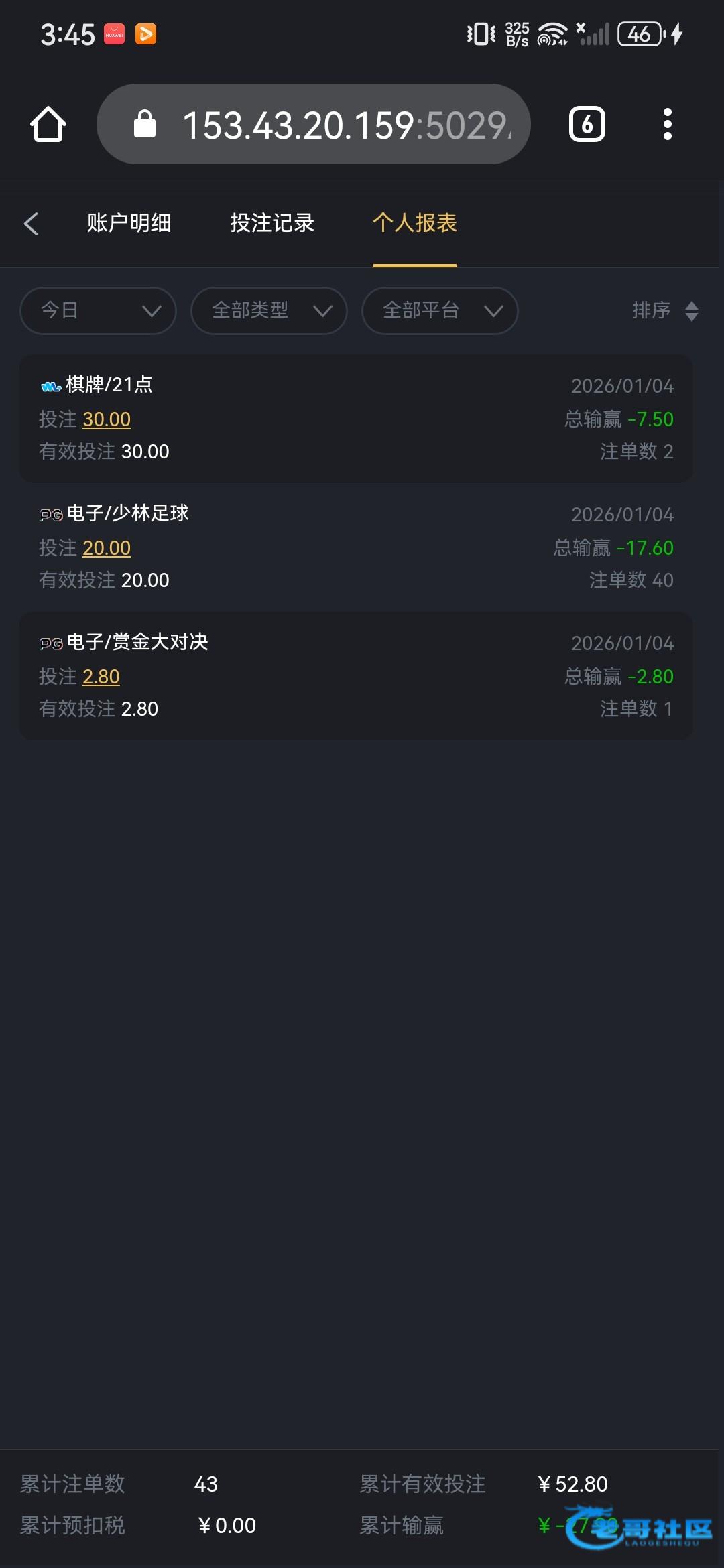Open the browser home page
Viewport: 724px width, 1568px height.
click(48, 125)
